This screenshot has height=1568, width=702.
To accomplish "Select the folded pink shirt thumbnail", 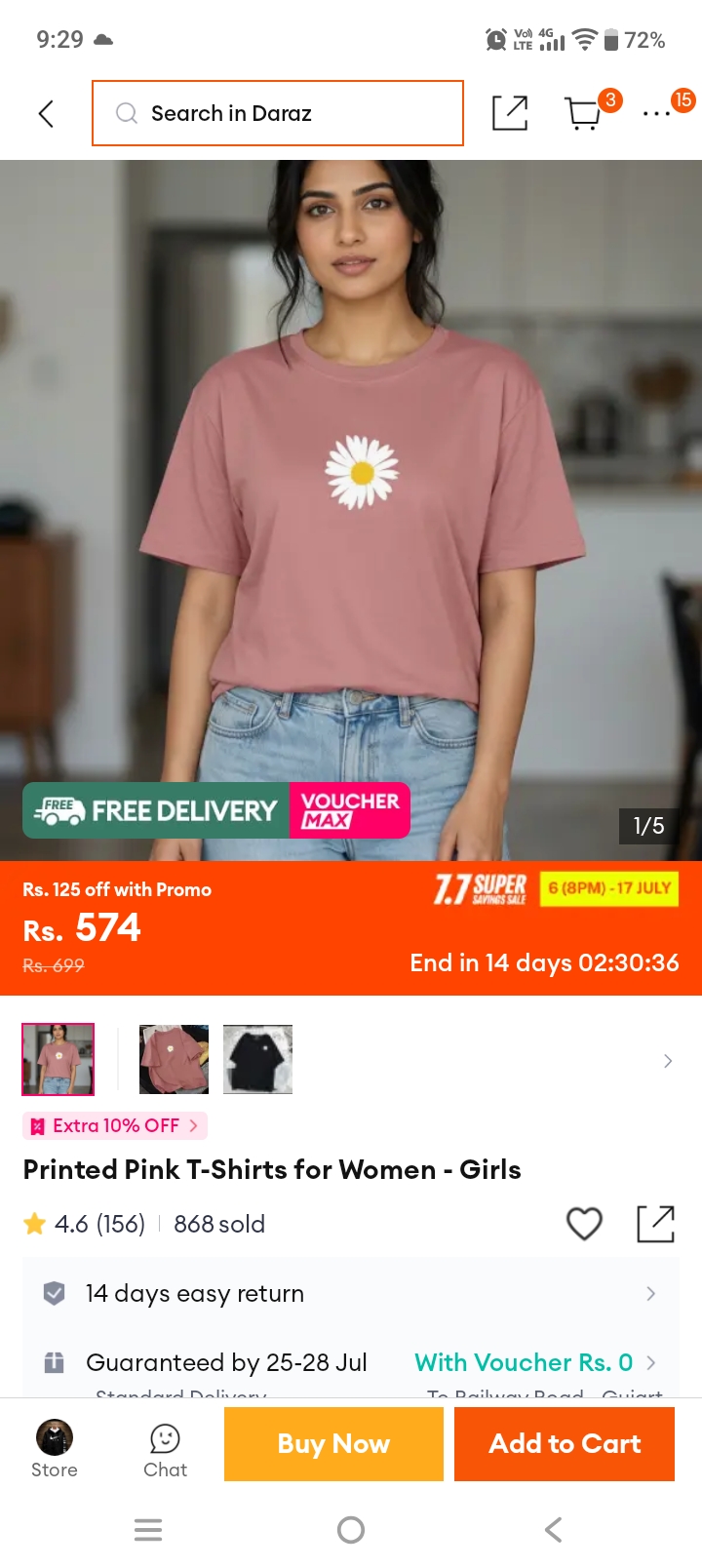I will tap(174, 1059).
